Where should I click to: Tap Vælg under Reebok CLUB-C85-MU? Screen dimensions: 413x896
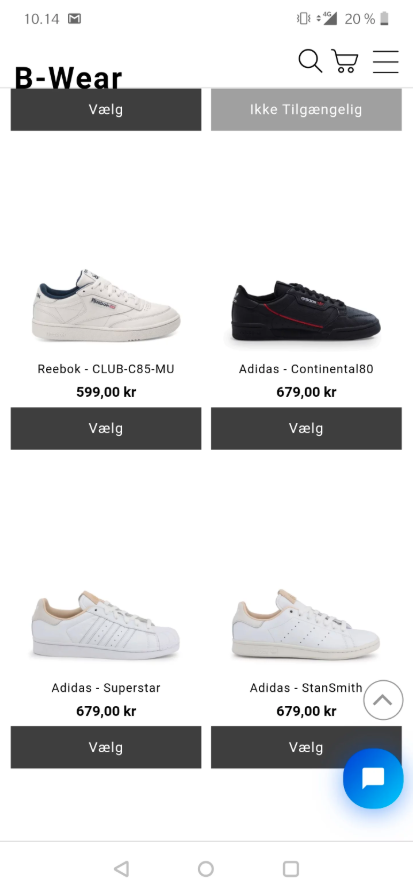point(106,429)
